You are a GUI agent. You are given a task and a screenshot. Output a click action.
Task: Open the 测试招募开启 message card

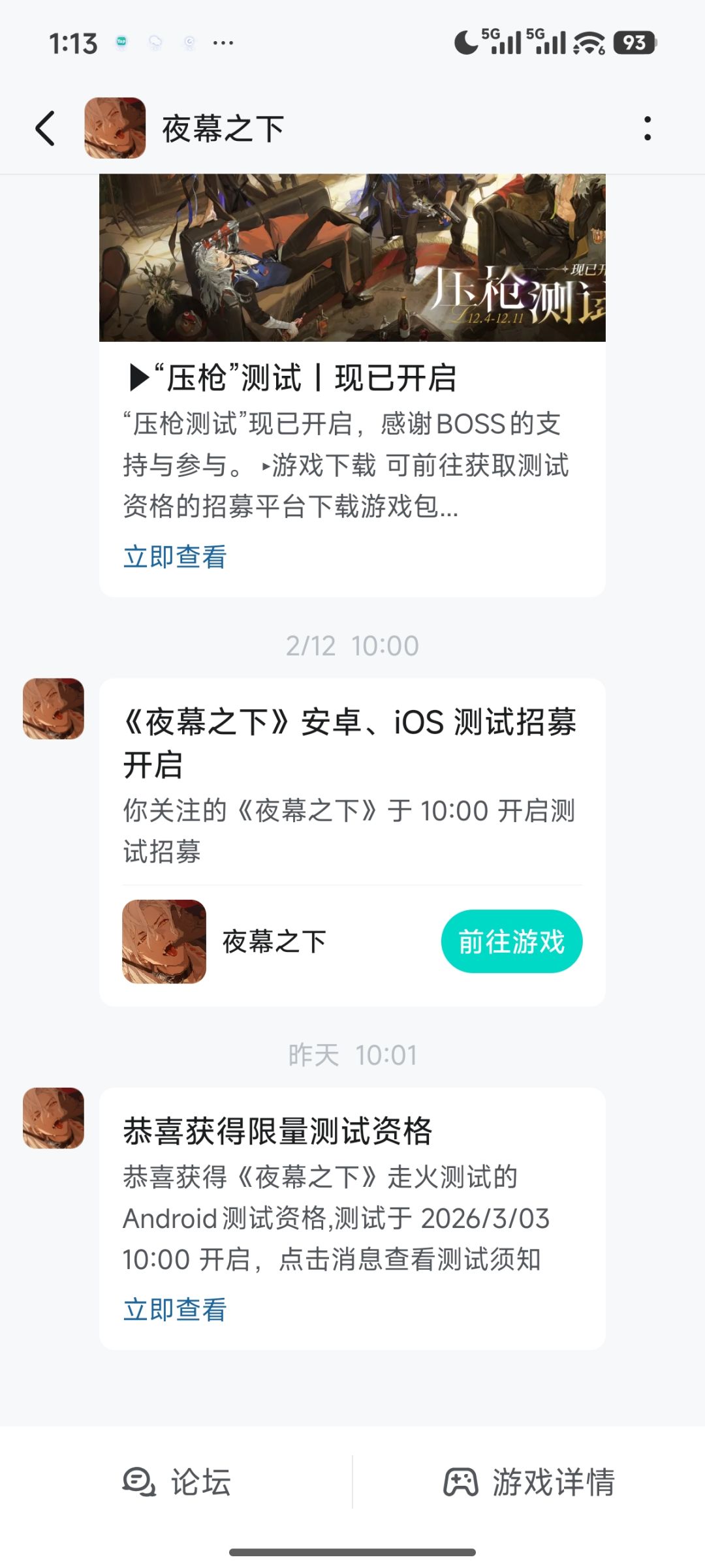352,842
